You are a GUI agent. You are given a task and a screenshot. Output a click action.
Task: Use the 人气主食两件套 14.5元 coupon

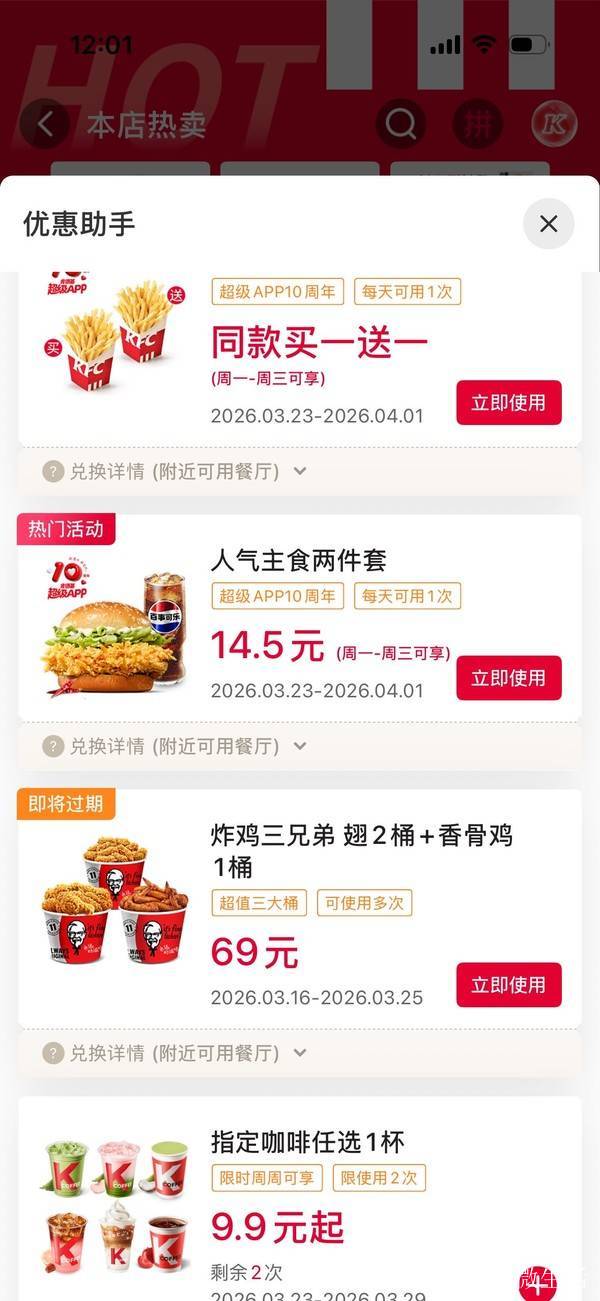508,678
